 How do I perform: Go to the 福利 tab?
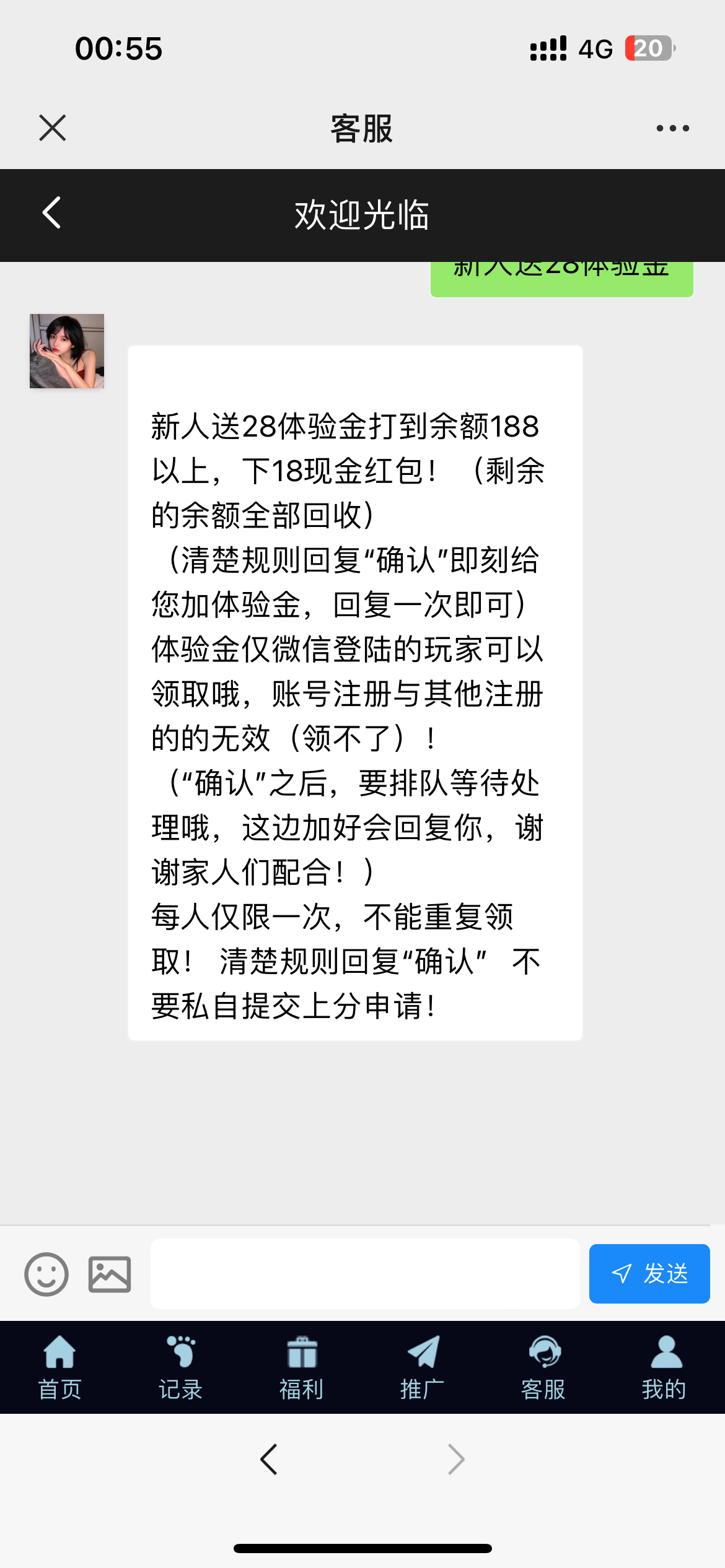(302, 1367)
